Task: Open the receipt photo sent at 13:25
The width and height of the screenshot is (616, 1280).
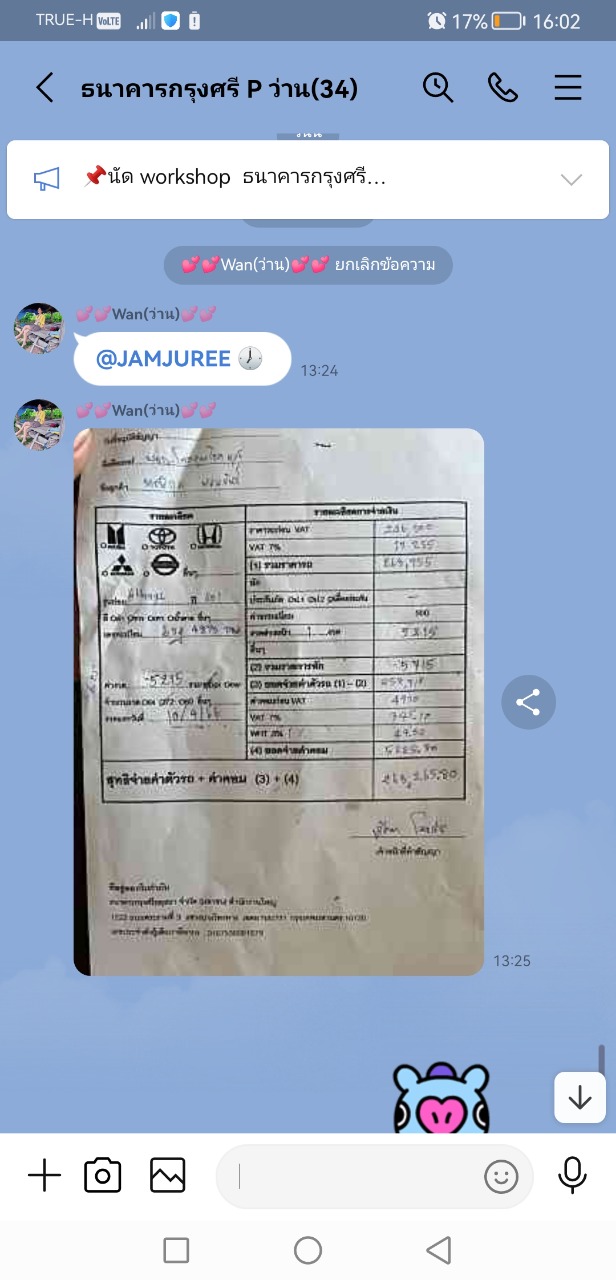Action: tap(279, 702)
